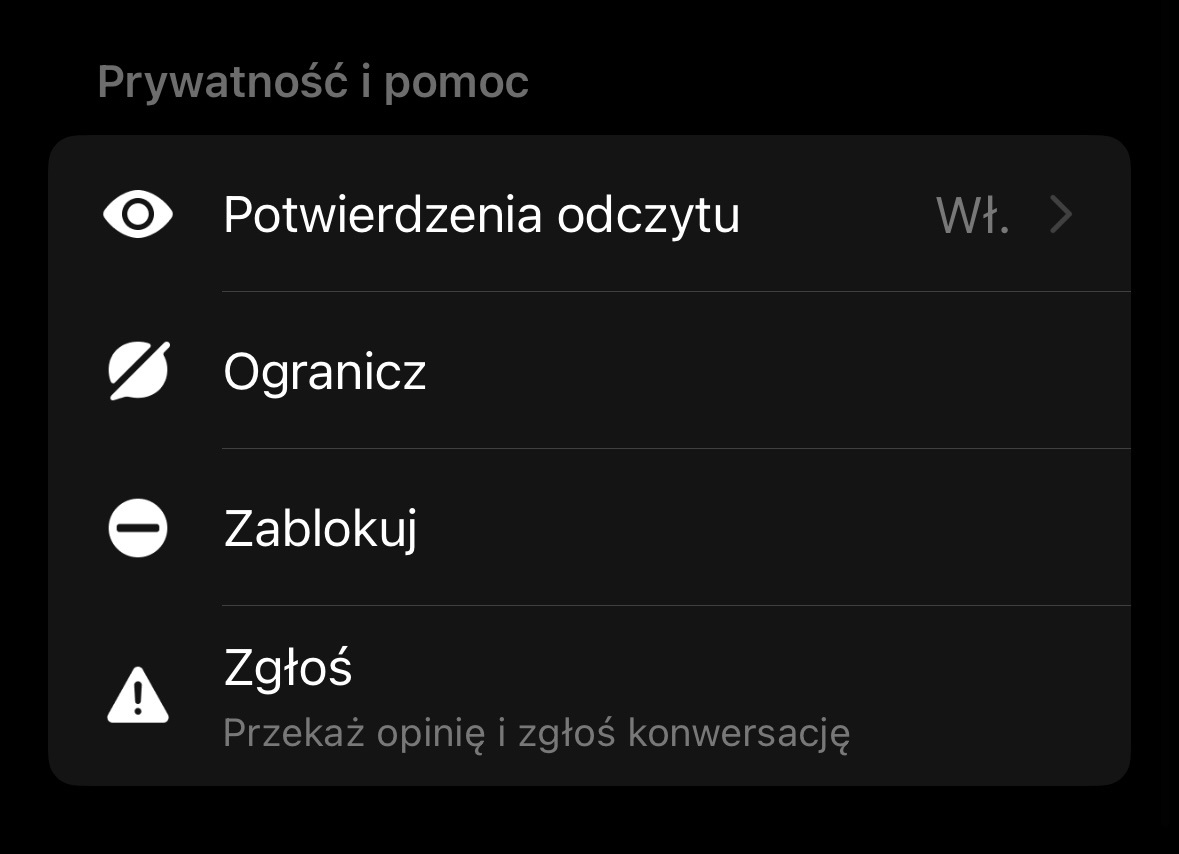Screen dimensions: 1179x854
Task: Choose Zgłoś to report the conversation
Action: [x=288, y=668]
